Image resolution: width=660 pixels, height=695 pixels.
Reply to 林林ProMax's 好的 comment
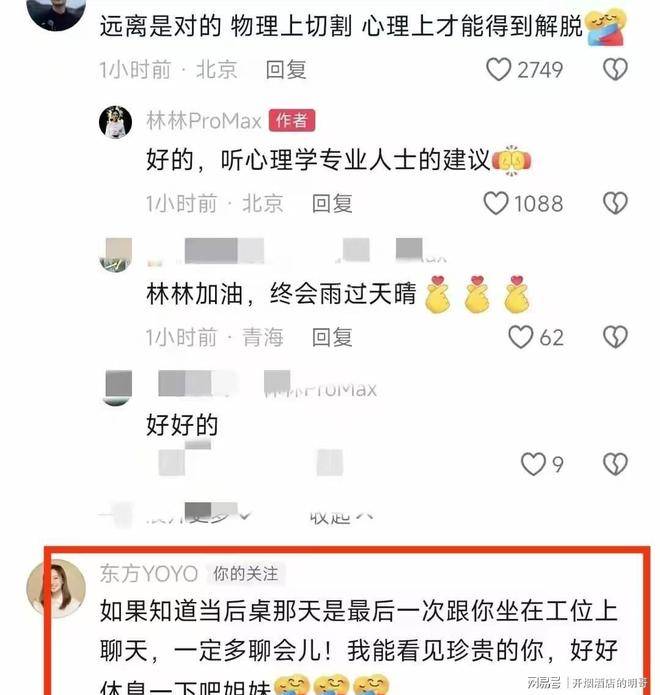pyautogui.click(x=332, y=203)
